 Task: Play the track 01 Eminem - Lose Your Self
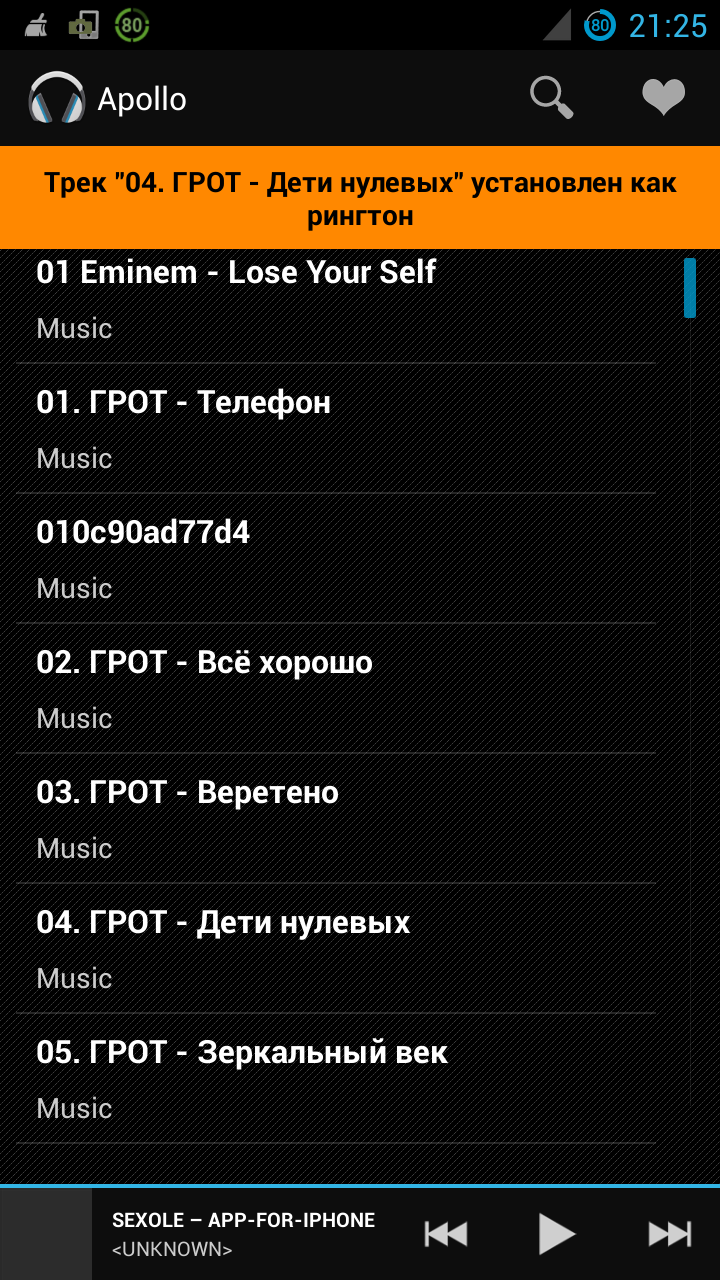pyautogui.click(x=335, y=300)
